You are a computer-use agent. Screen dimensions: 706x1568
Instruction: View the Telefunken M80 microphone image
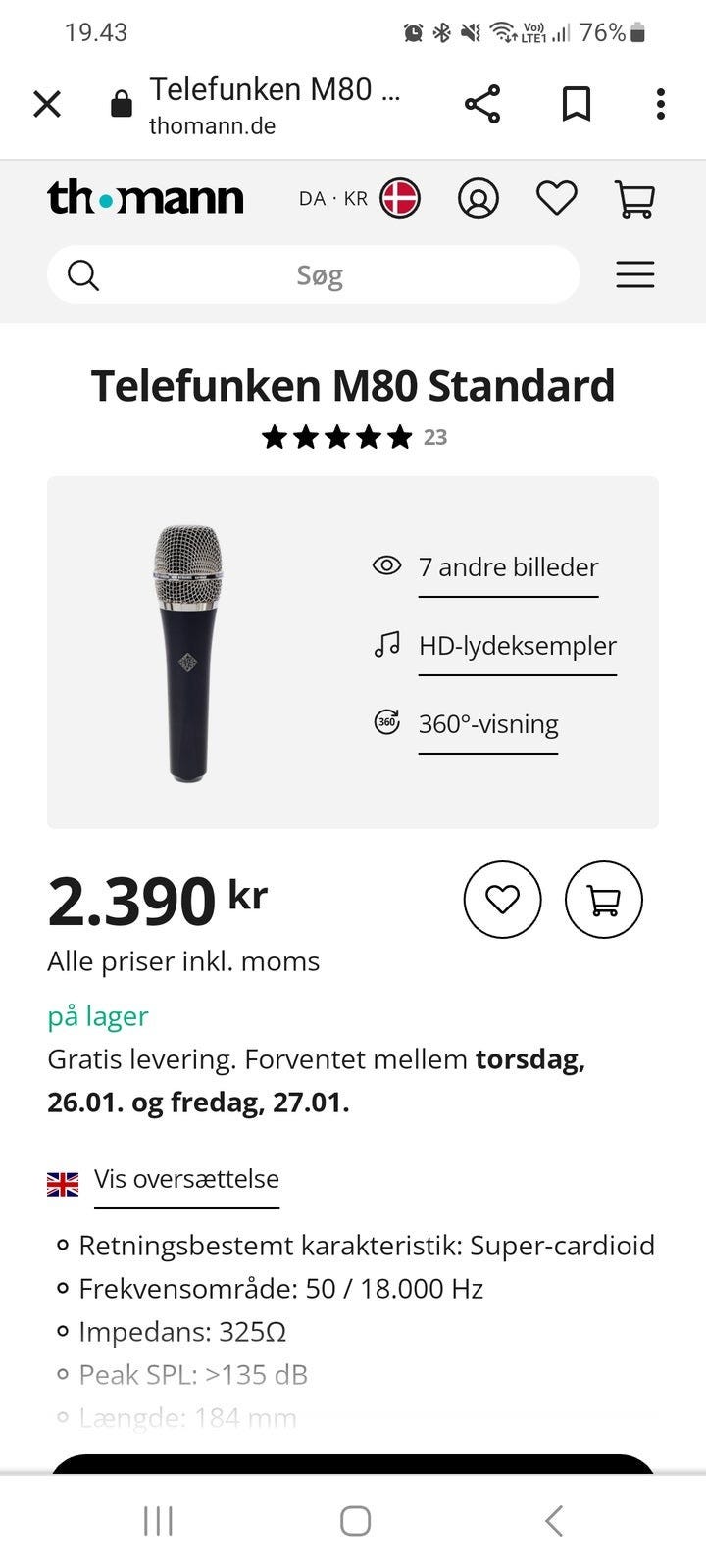[x=188, y=653]
